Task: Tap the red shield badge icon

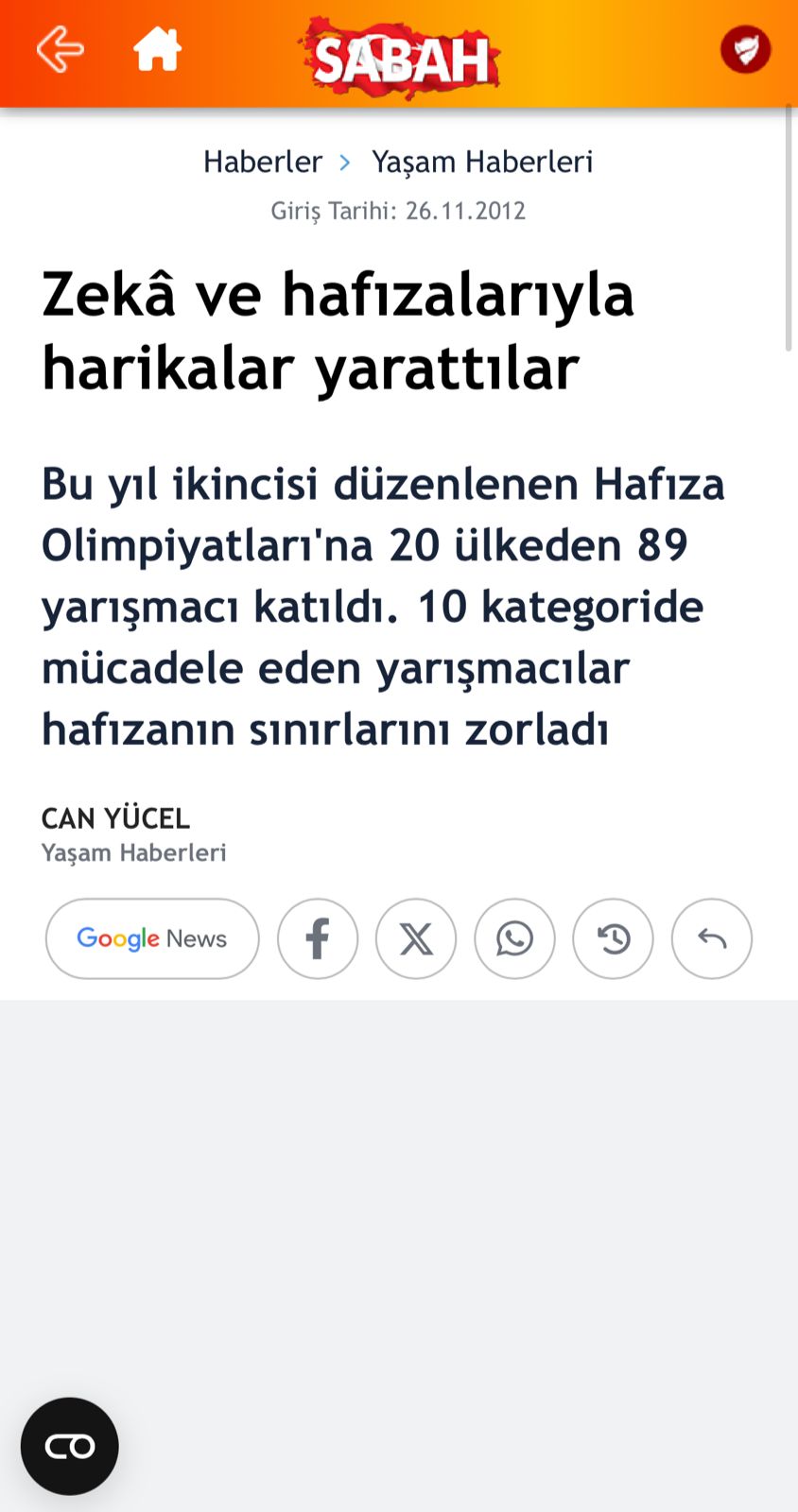Action: coord(745,49)
